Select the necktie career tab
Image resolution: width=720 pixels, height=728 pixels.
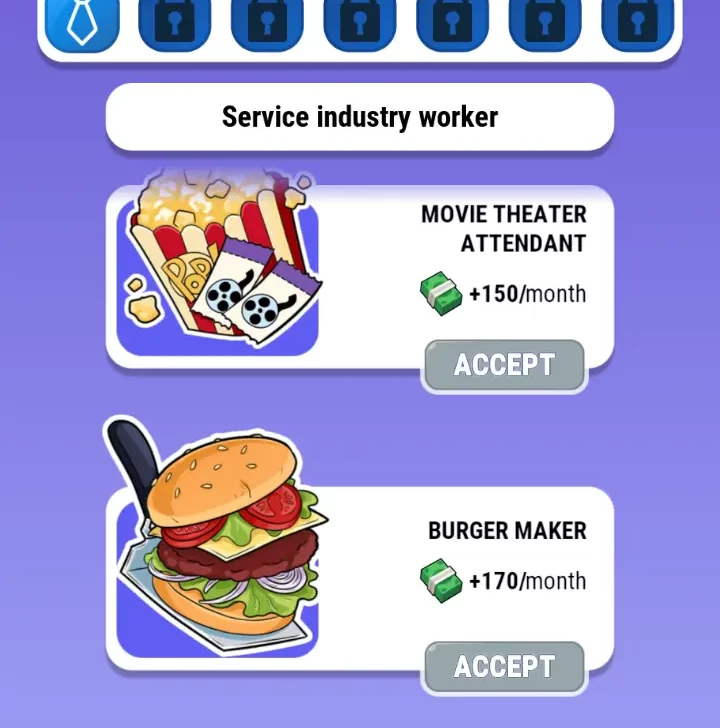[81, 23]
